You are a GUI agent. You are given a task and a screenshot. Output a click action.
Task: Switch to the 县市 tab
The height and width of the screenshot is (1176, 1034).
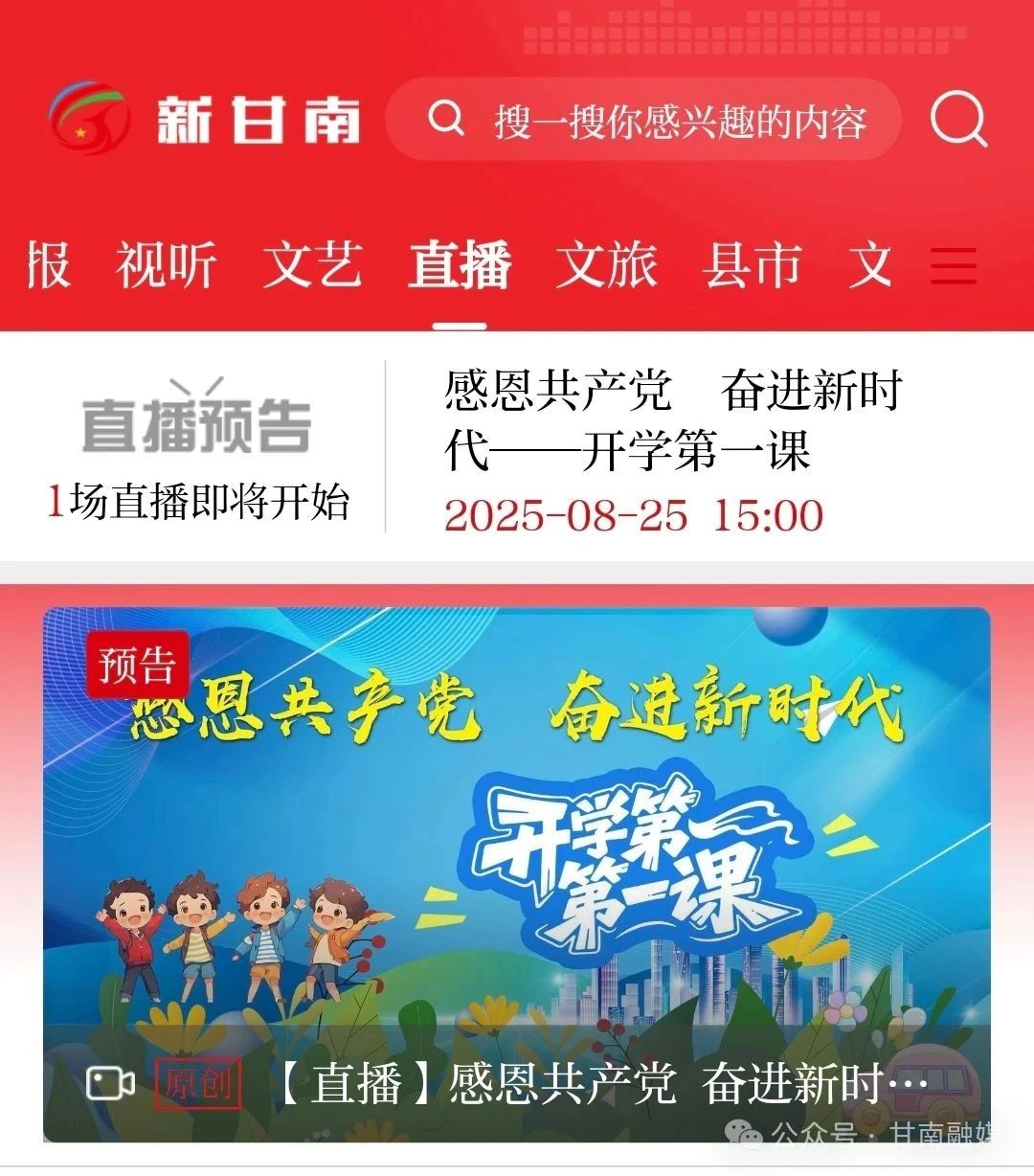click(752, 265)
